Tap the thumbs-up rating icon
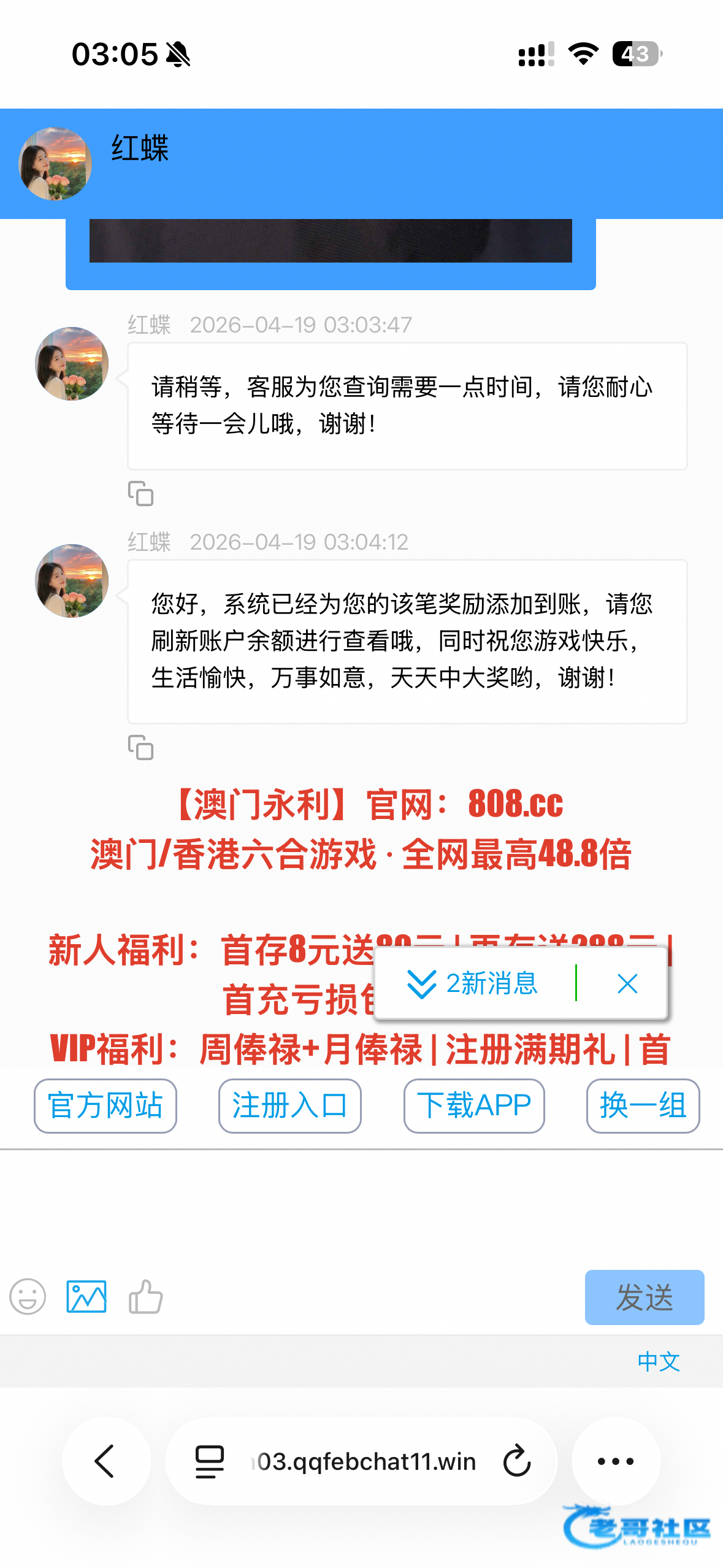This screenshot has height=1568, width=723. 145,1296
